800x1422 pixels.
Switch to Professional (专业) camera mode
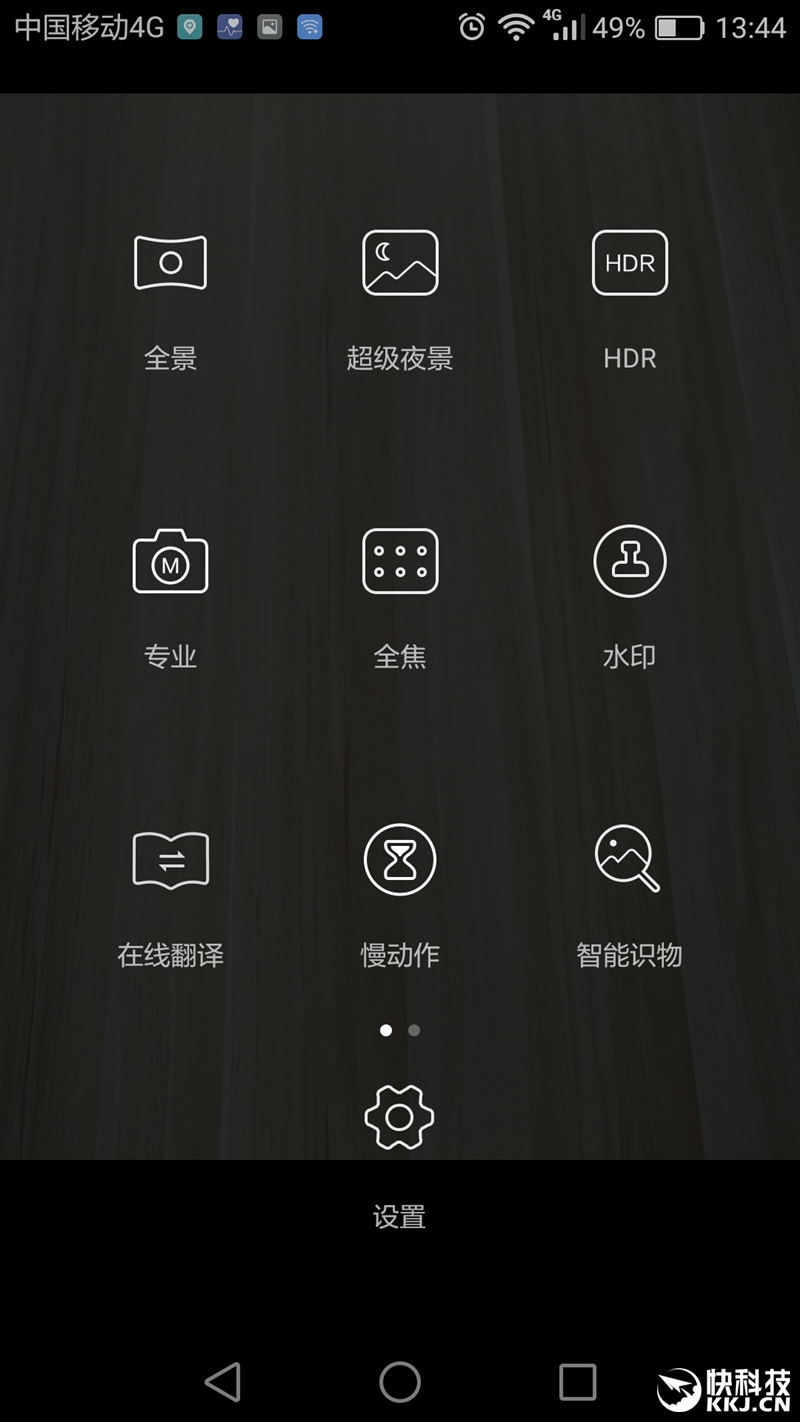point(170,561)
